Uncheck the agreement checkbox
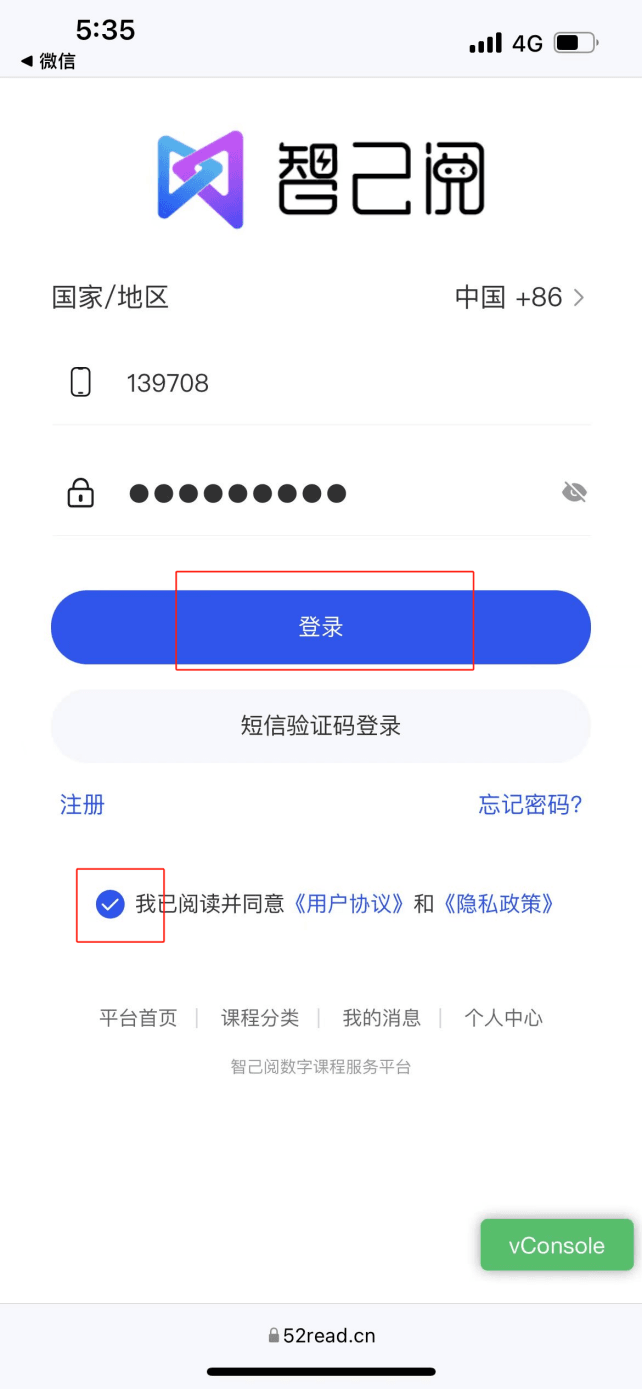Screen dimensions: 642x1389 [109, 904]
